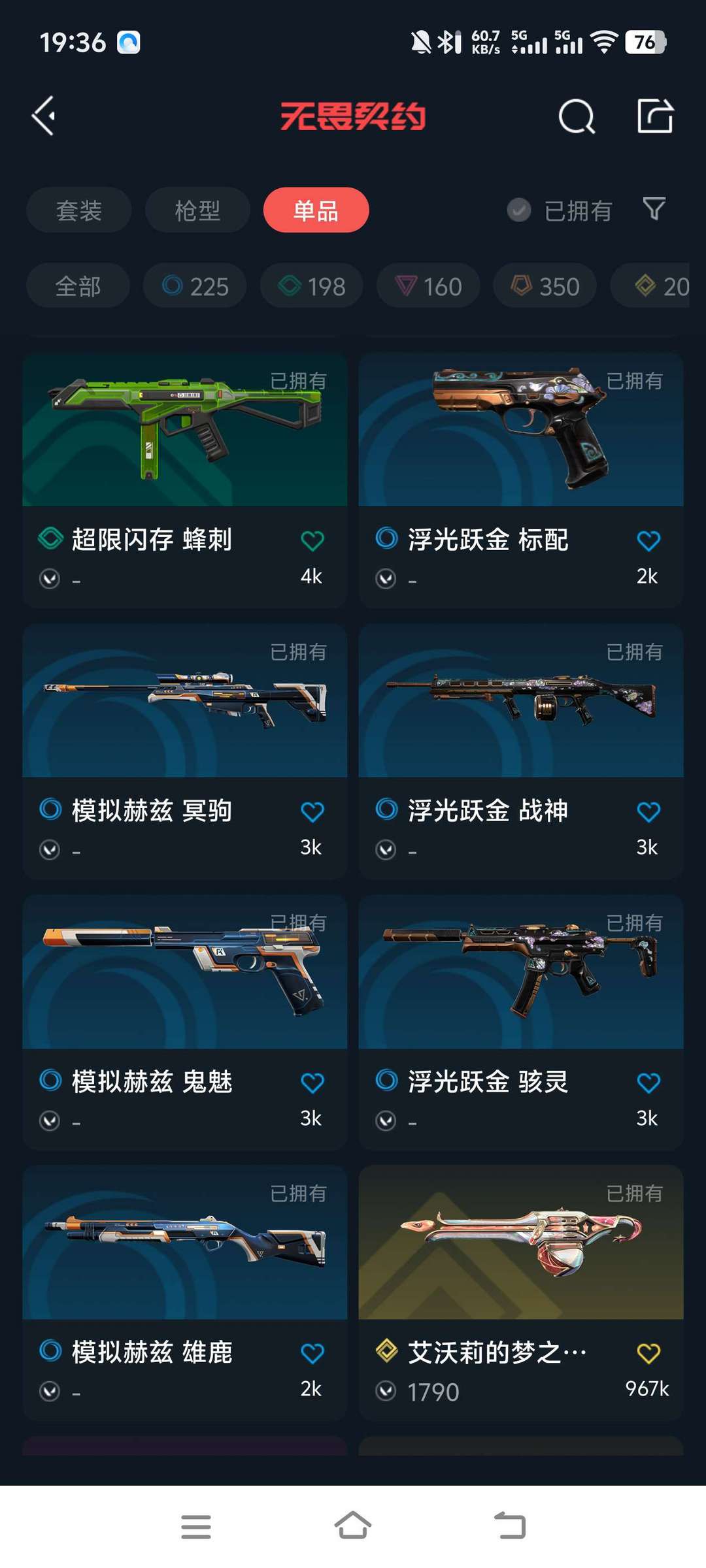Go back using the top-left arrow
The width and height of the screenshot is (706, 1568).
pyautogui.click(x=44, y=116)
